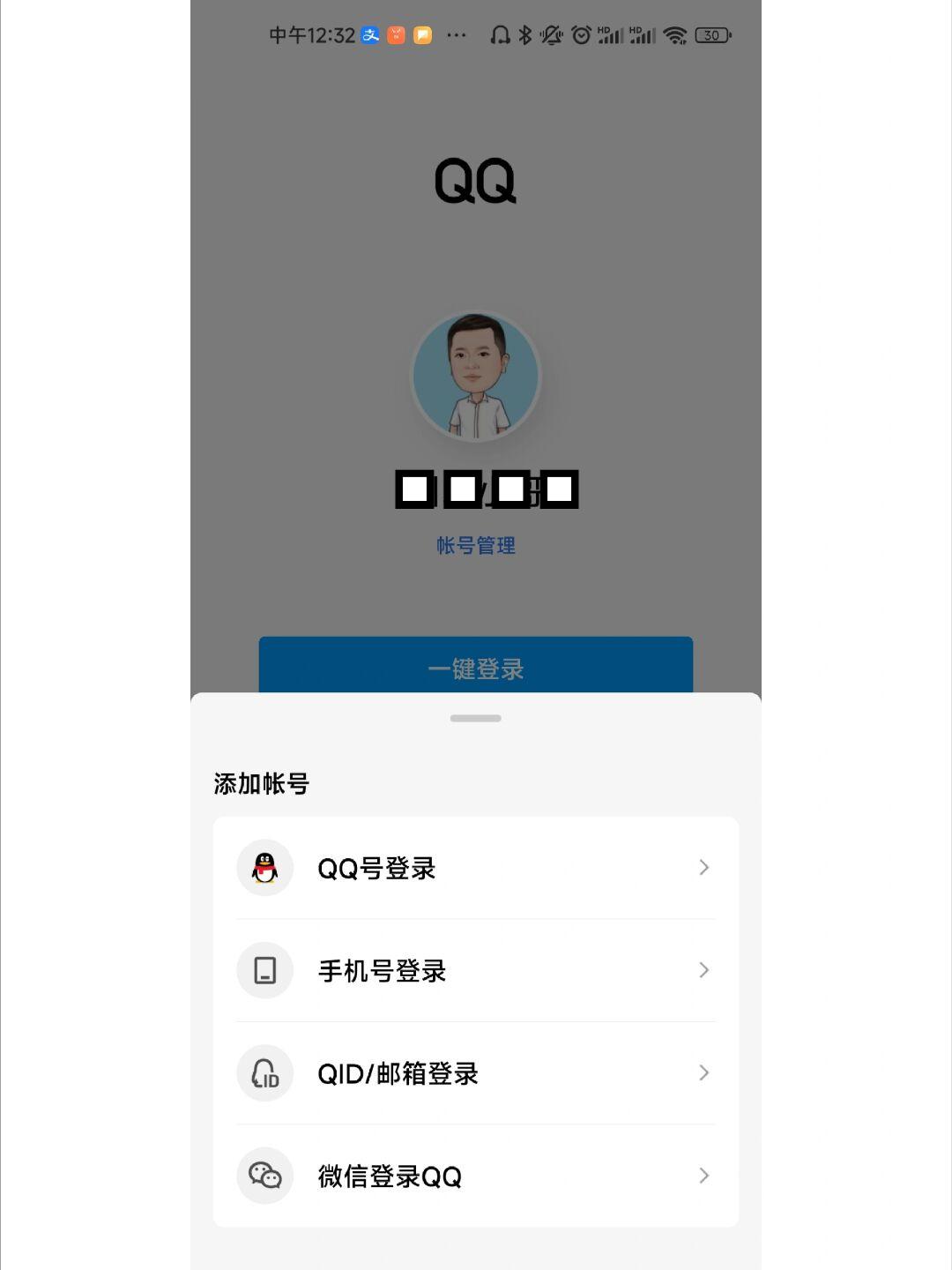The height and width of the screenshot is (1270, 952).
Task: Open the Alipay notification icon in status bar
Action: click(370, 33)
